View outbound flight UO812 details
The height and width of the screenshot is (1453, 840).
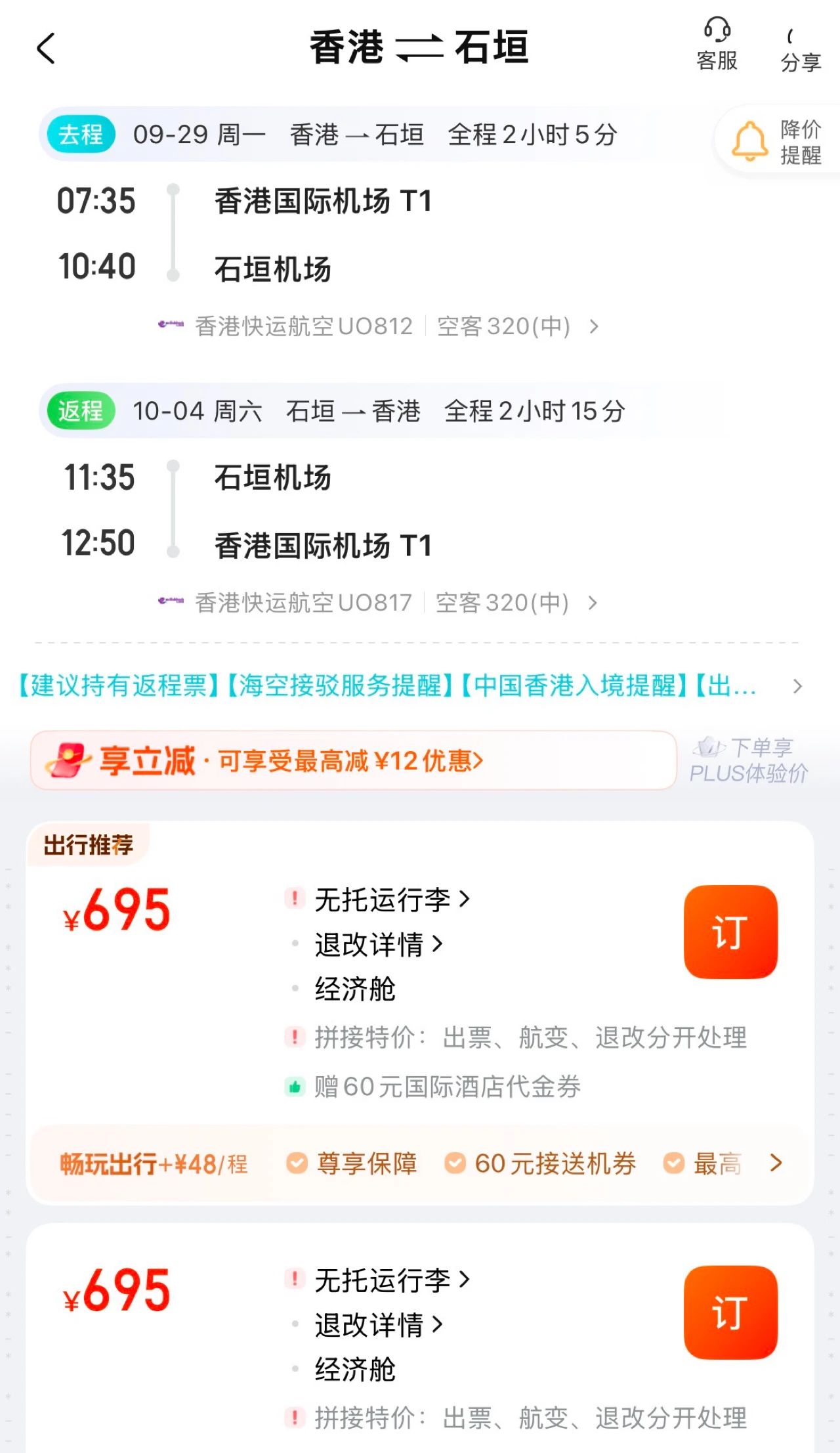click(x=379, y=326)
